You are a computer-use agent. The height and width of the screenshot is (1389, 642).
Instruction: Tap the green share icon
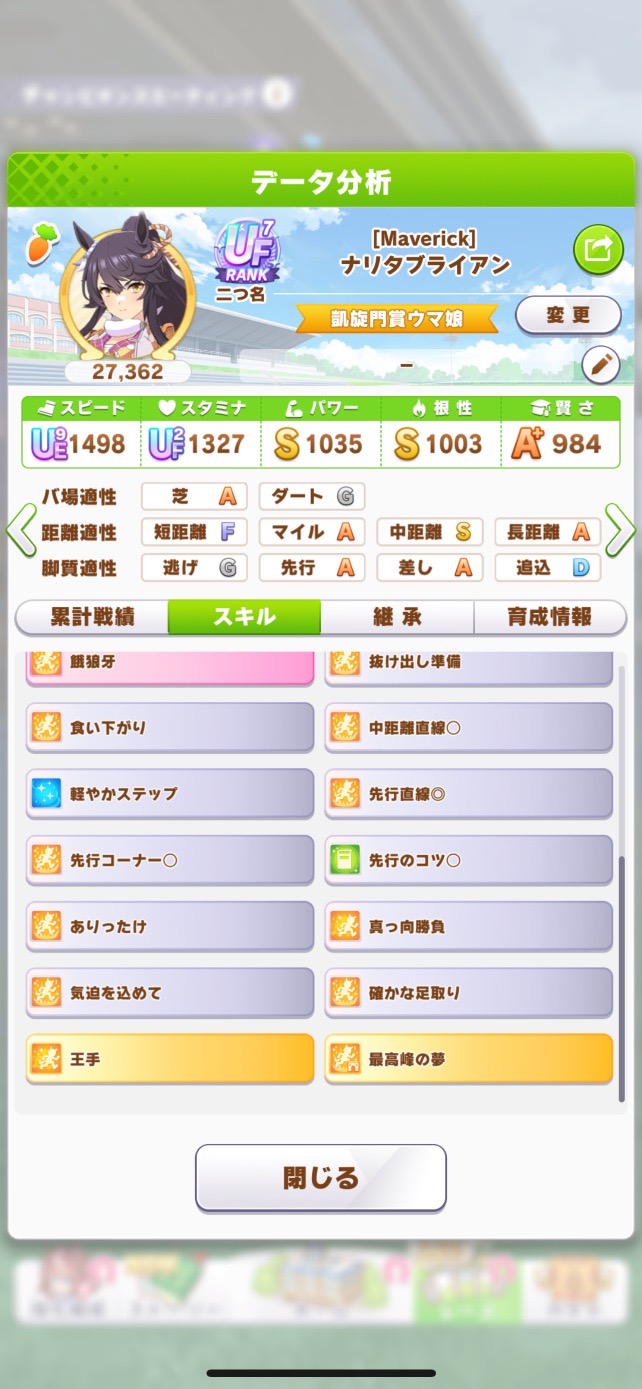598,251
